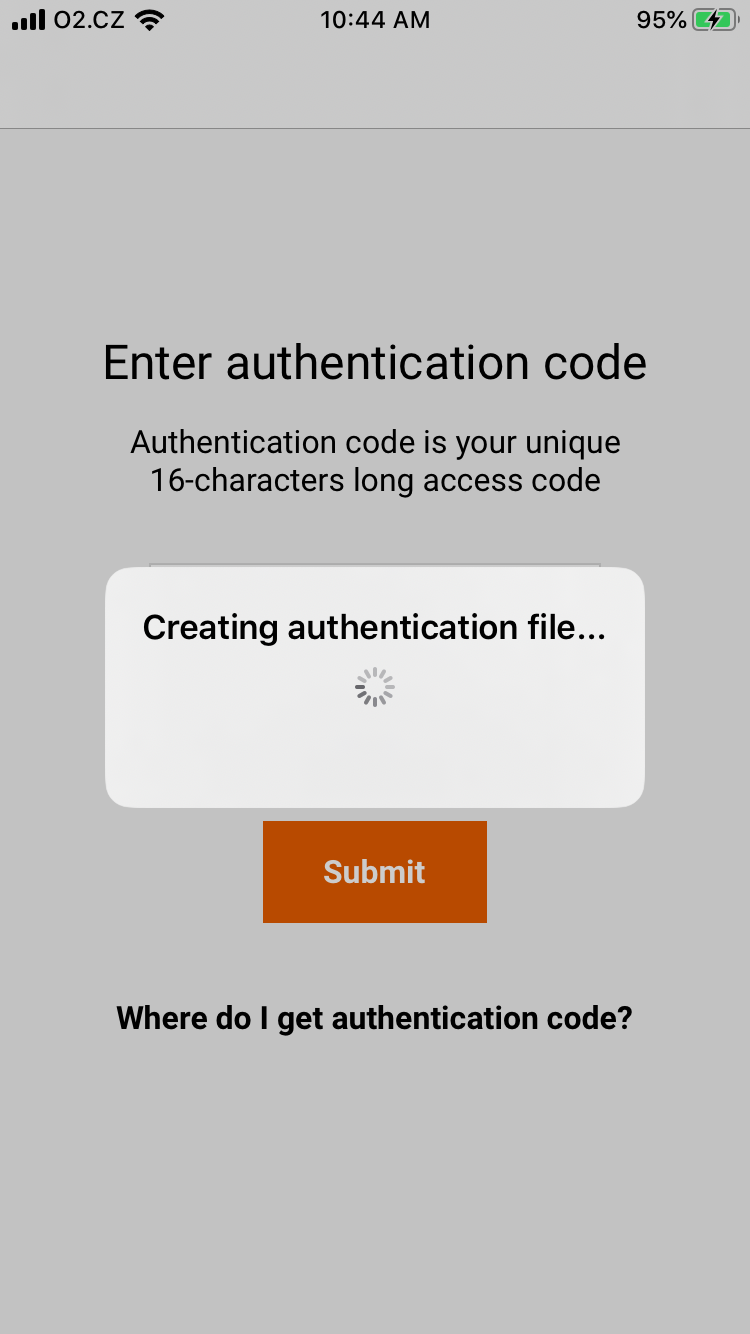The width and height of the screenshot is (750, 1334).
Task: Open 'Where do I get authentication code?' help
Action: [374, 1018]
